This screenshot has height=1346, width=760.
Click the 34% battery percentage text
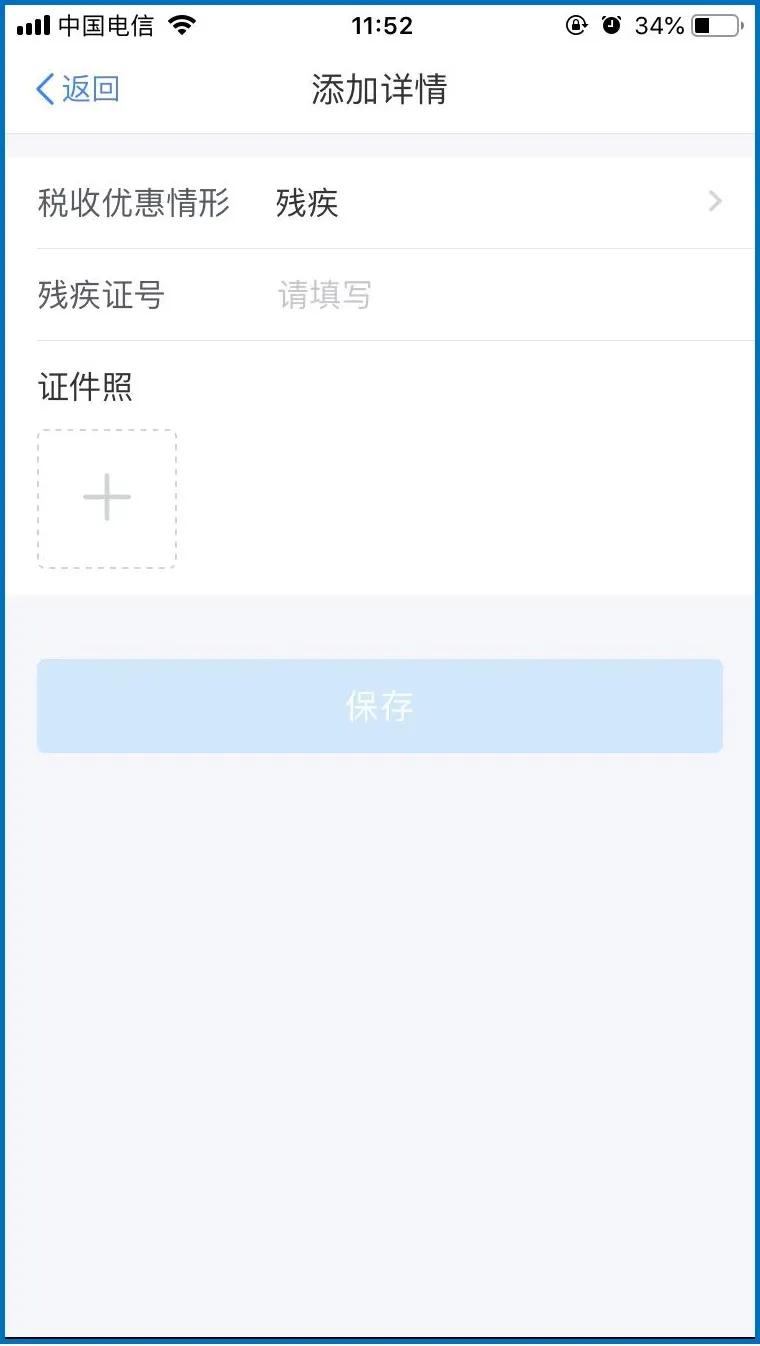coord(662,25)
